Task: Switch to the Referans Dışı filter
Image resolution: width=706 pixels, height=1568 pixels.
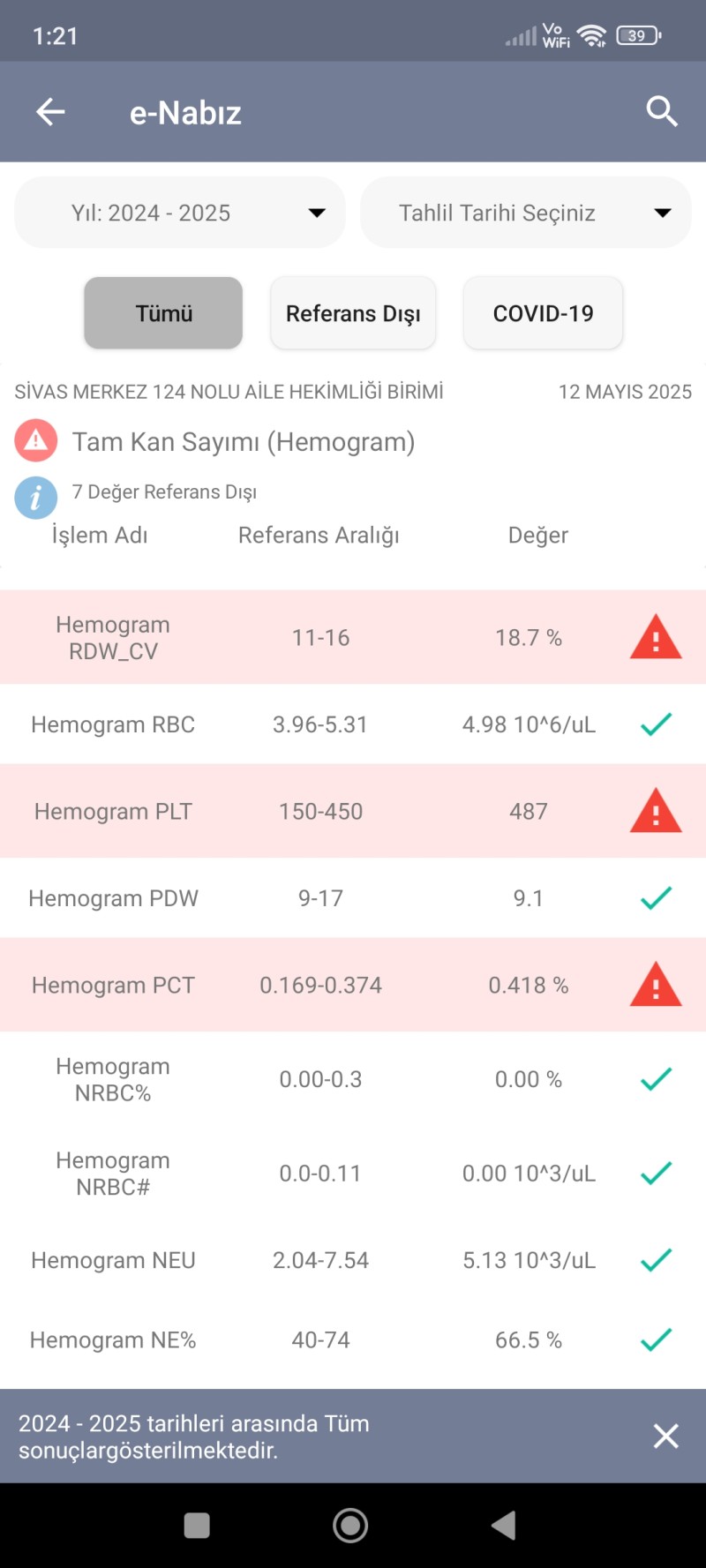Action: 353,313
